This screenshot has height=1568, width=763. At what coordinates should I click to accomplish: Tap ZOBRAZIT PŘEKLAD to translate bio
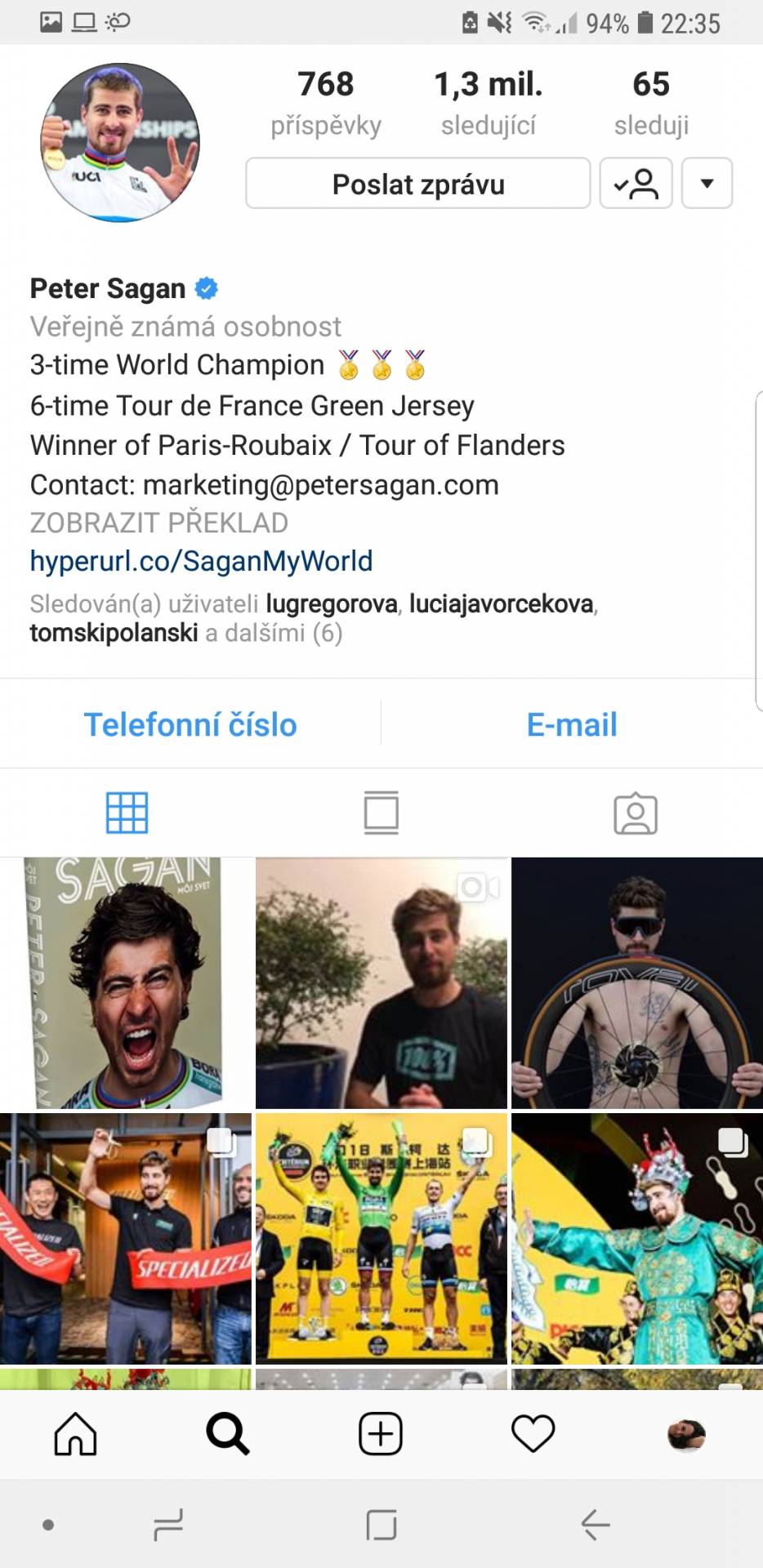coord(159,523)
